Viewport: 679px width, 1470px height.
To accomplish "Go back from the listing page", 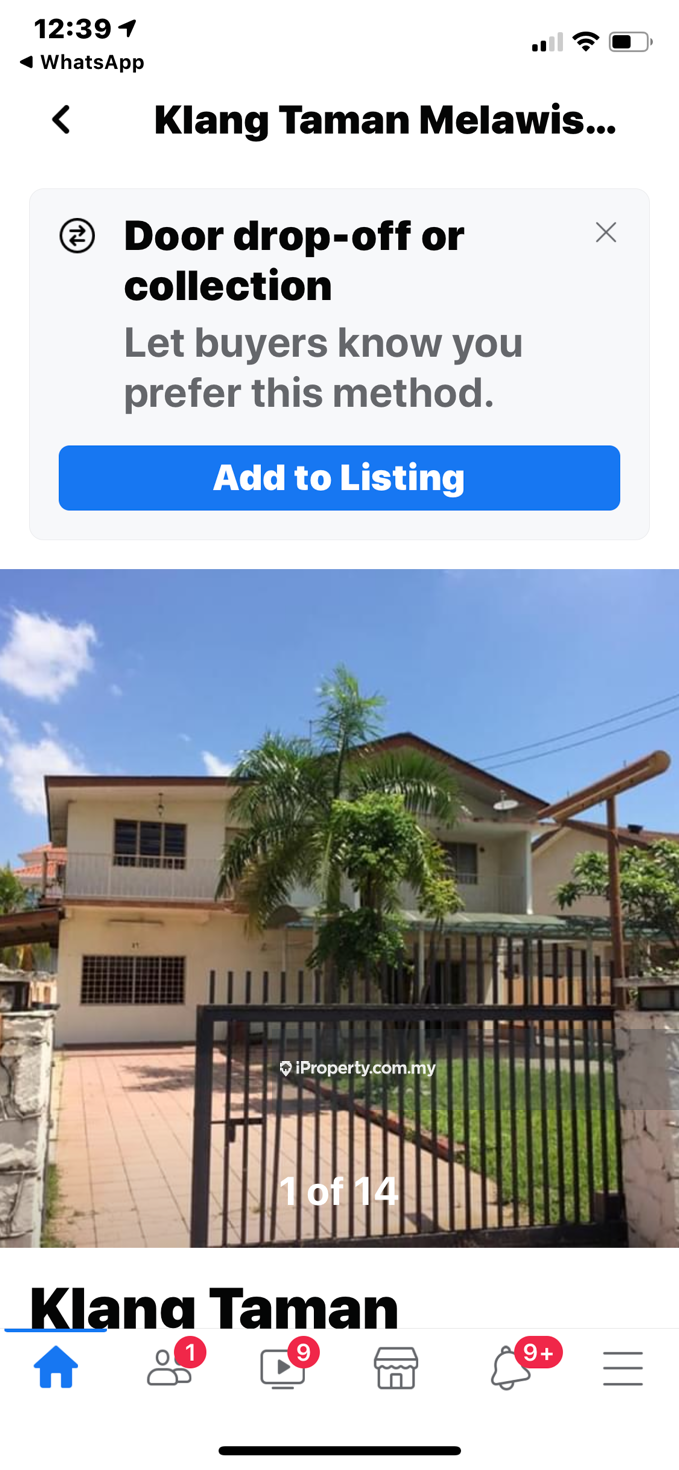I will 61,120.
